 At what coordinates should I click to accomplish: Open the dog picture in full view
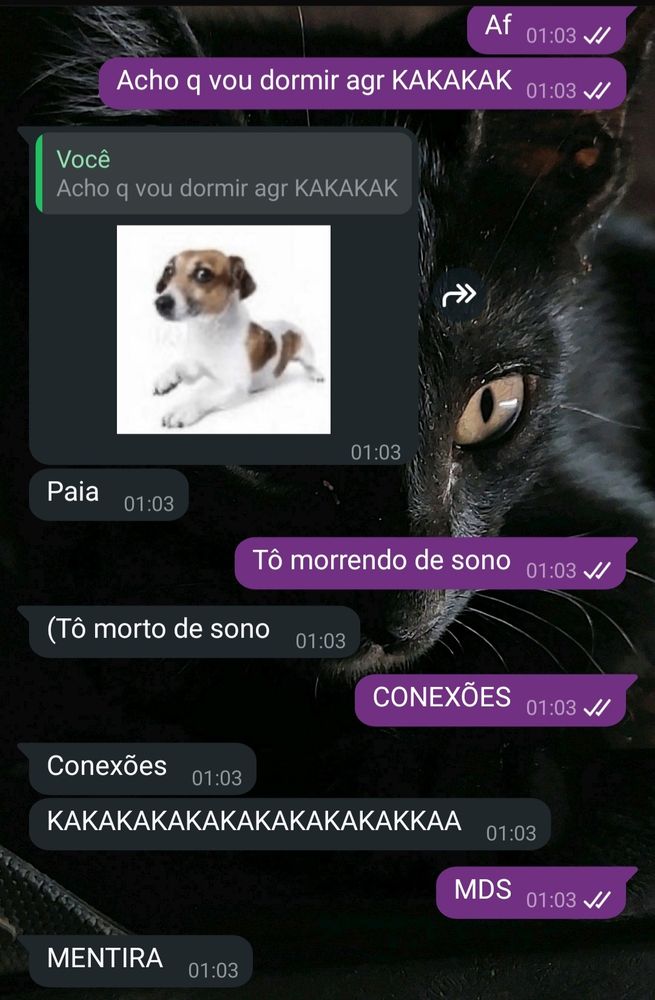(x=223, y=329)
